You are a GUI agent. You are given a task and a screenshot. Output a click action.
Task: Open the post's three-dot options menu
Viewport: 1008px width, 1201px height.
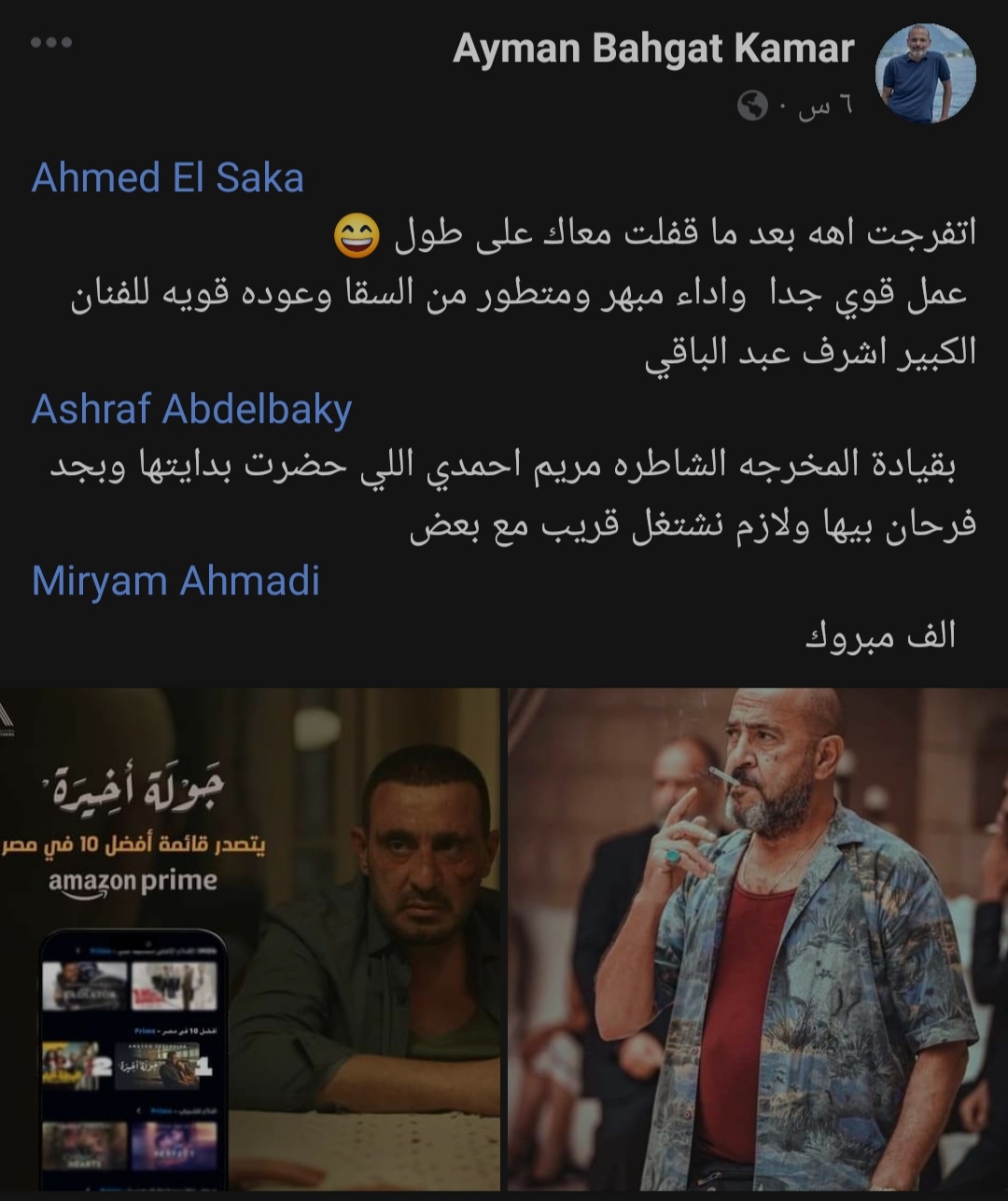pos(51,43)
